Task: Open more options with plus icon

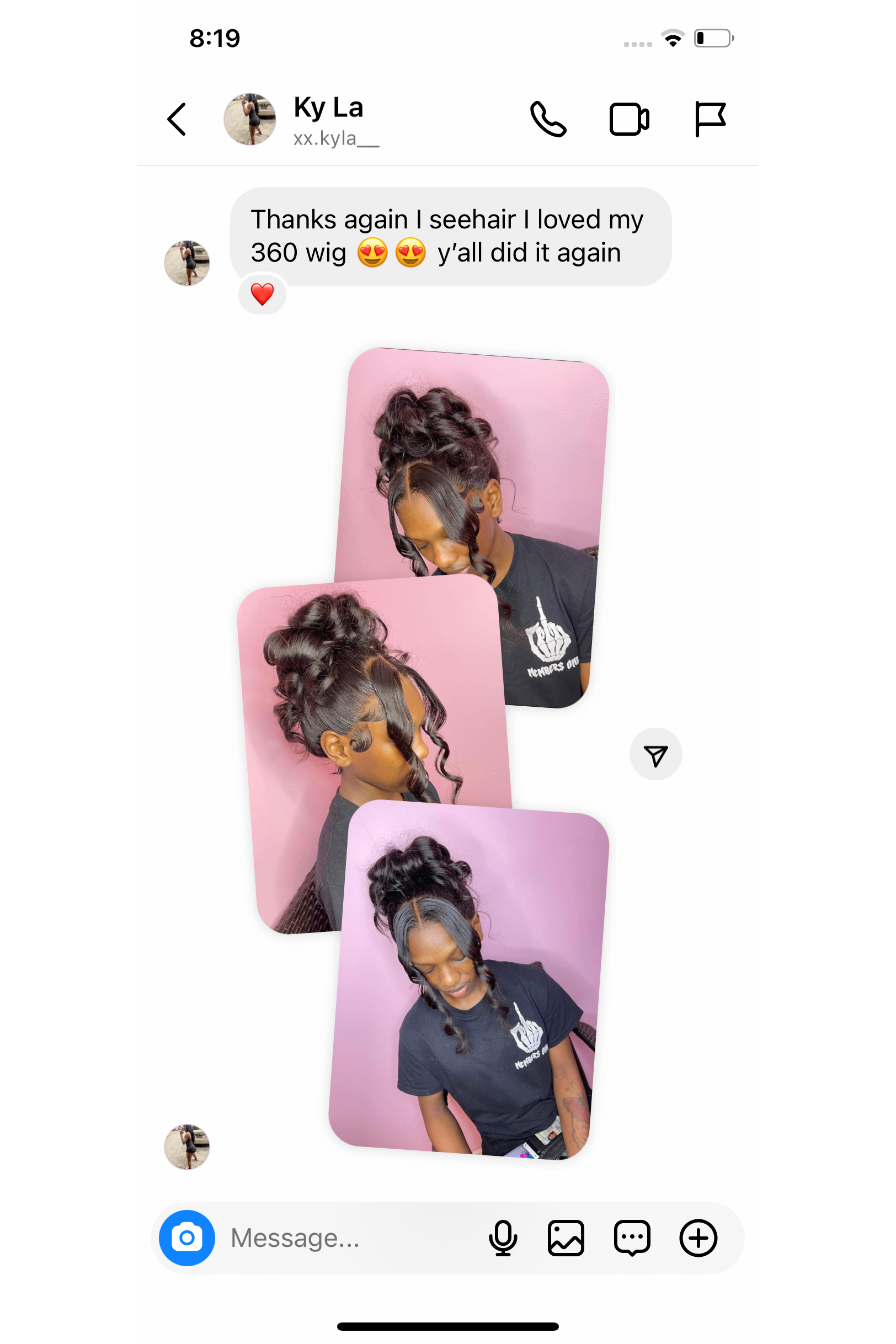Action: click(698, 1238)
